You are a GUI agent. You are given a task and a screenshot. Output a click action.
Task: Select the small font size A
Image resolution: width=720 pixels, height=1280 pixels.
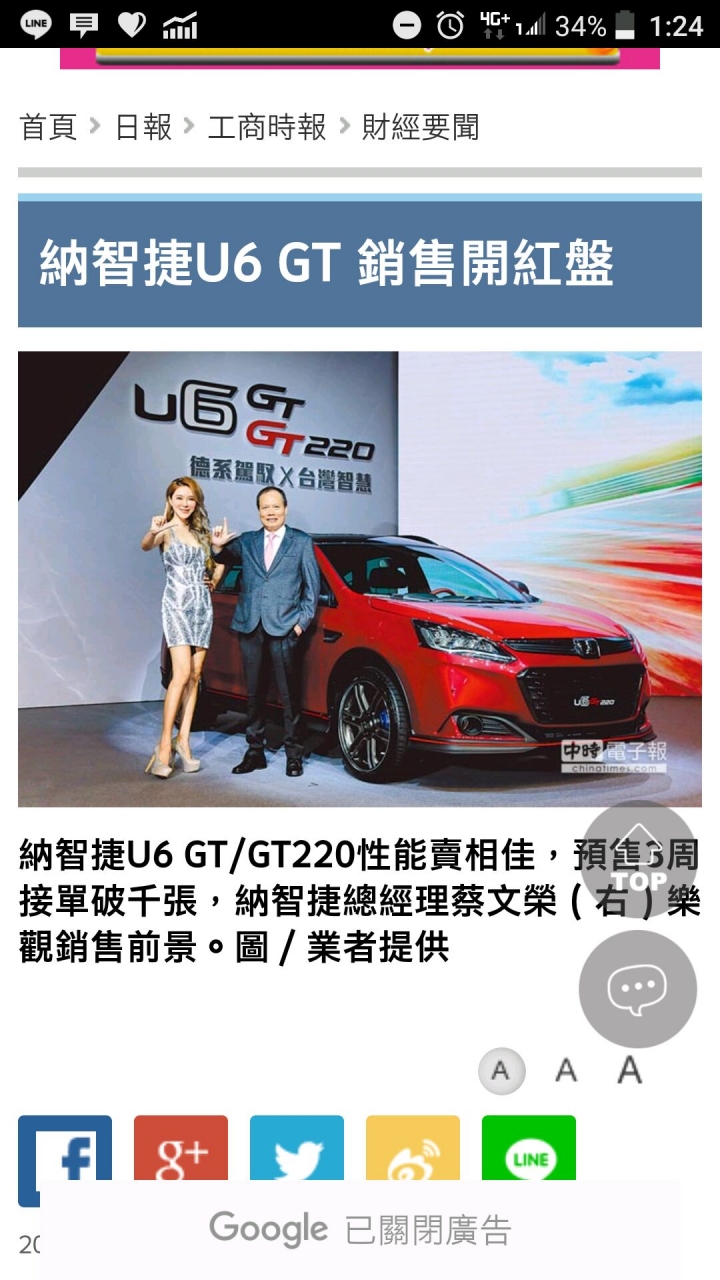tap(501, 1071)
